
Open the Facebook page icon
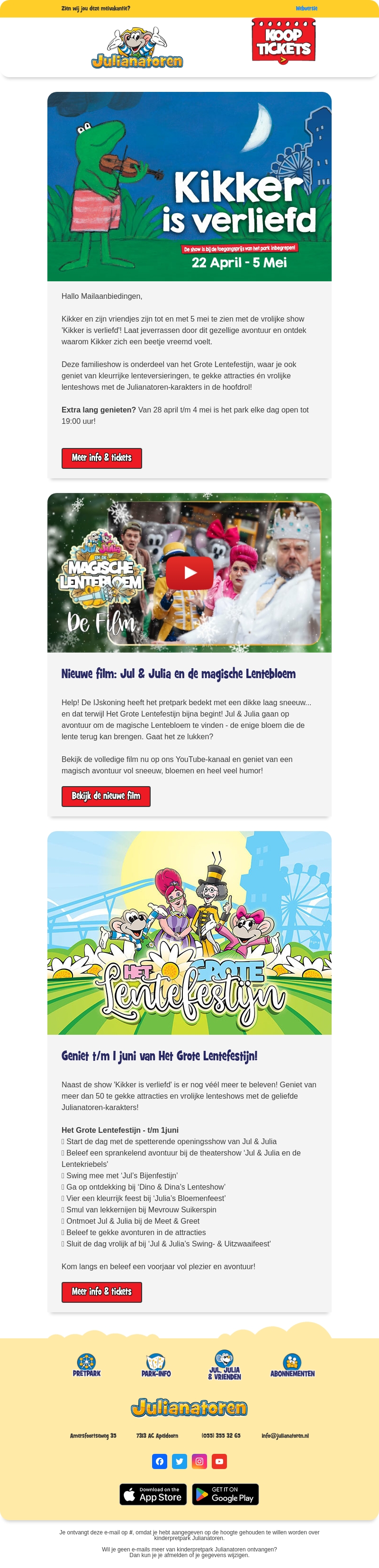coord(160,1461)
